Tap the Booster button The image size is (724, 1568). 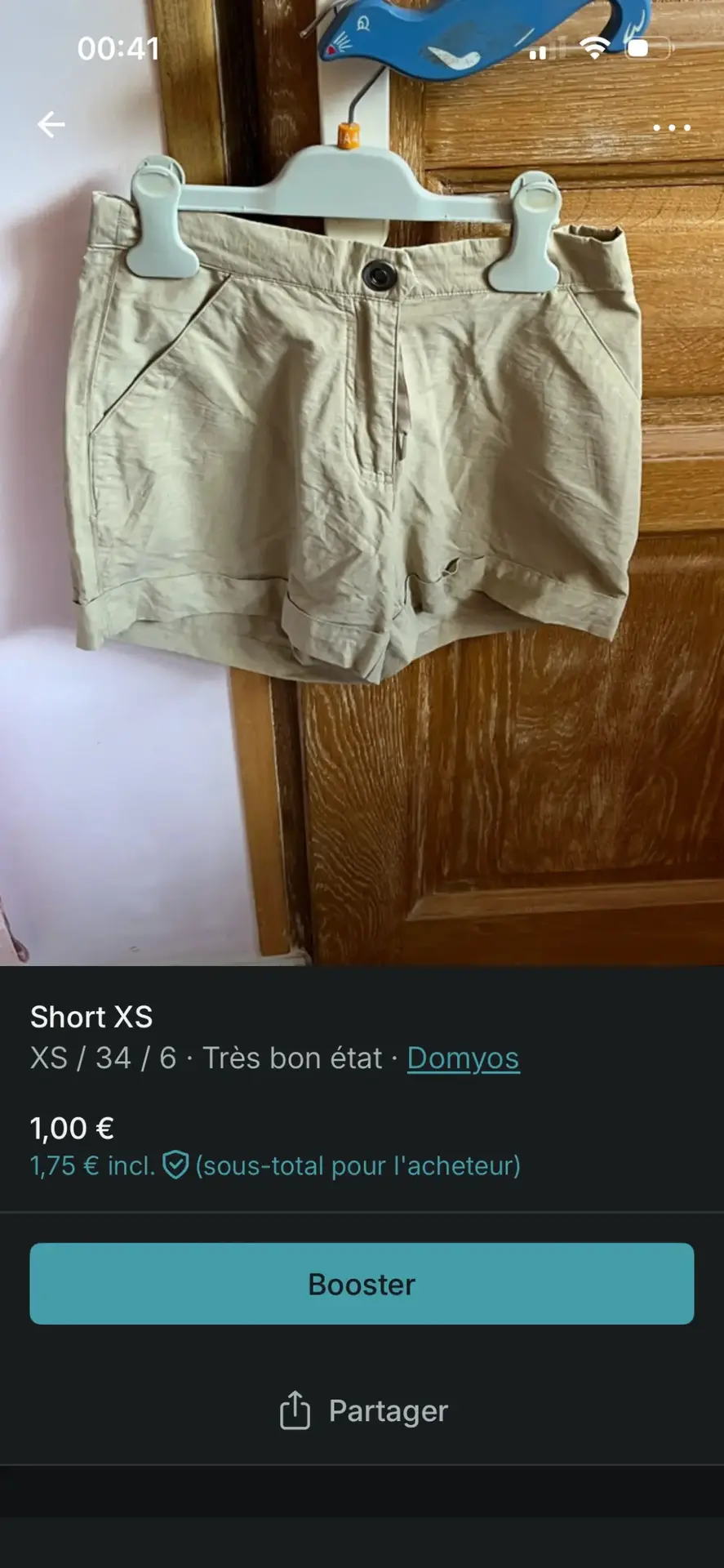[362, 1285]
